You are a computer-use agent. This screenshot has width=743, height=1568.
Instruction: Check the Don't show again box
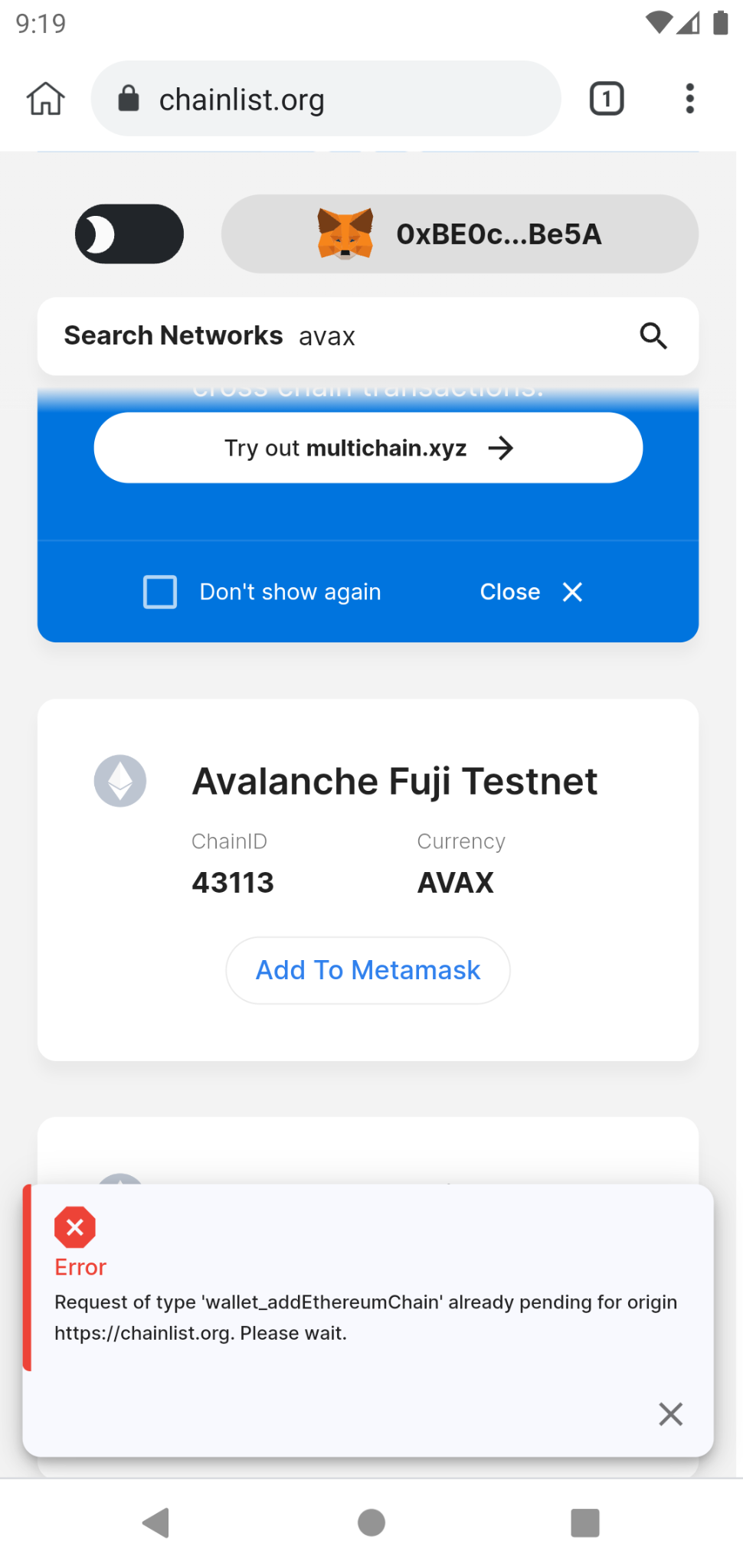click(160, 592)
